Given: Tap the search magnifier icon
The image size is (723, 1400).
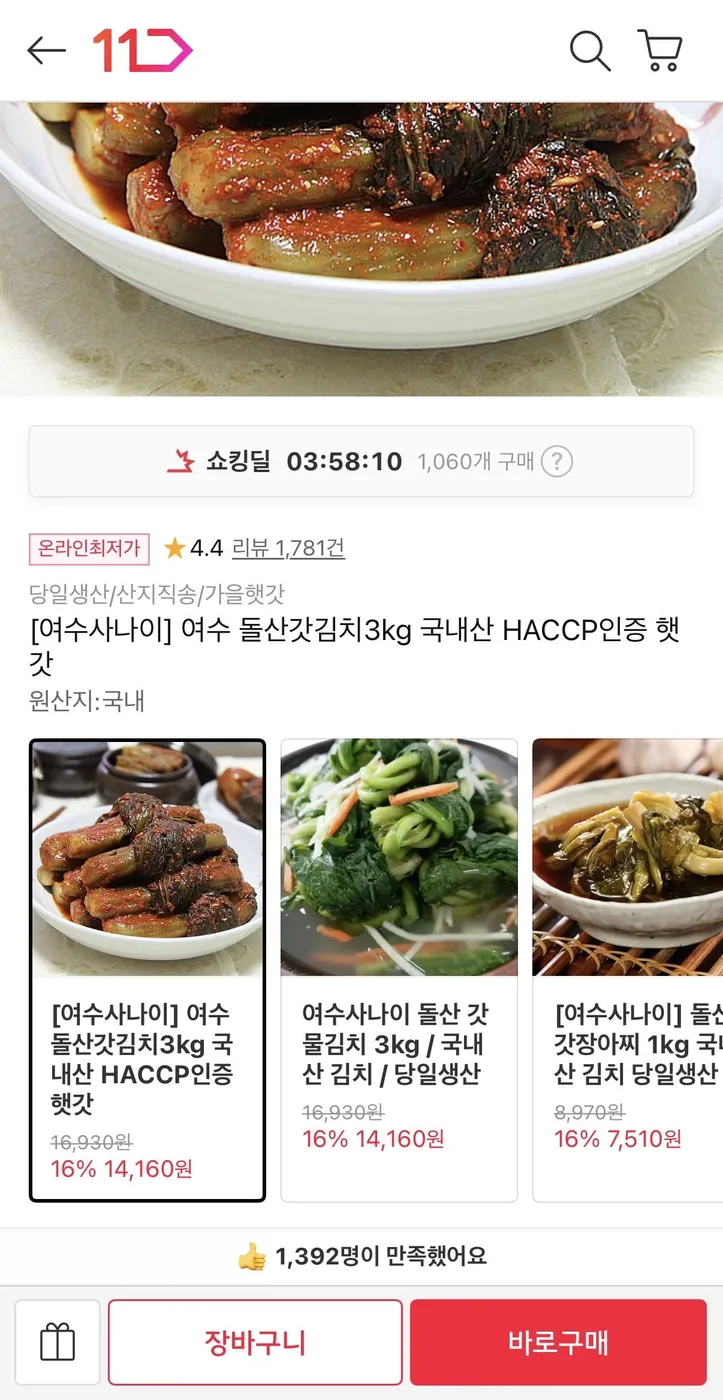Looking at the screenshot, I should 590,51.
